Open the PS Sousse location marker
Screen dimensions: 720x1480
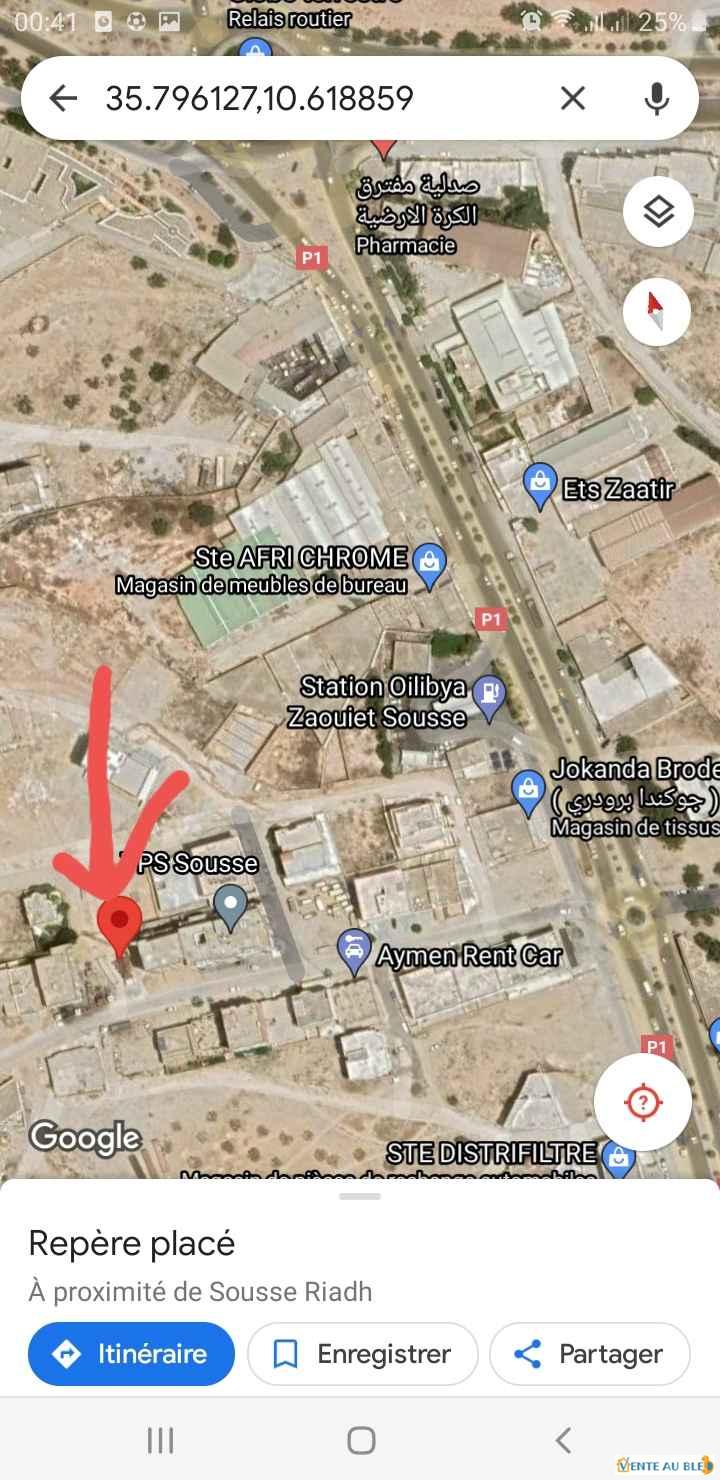(231, 905)
